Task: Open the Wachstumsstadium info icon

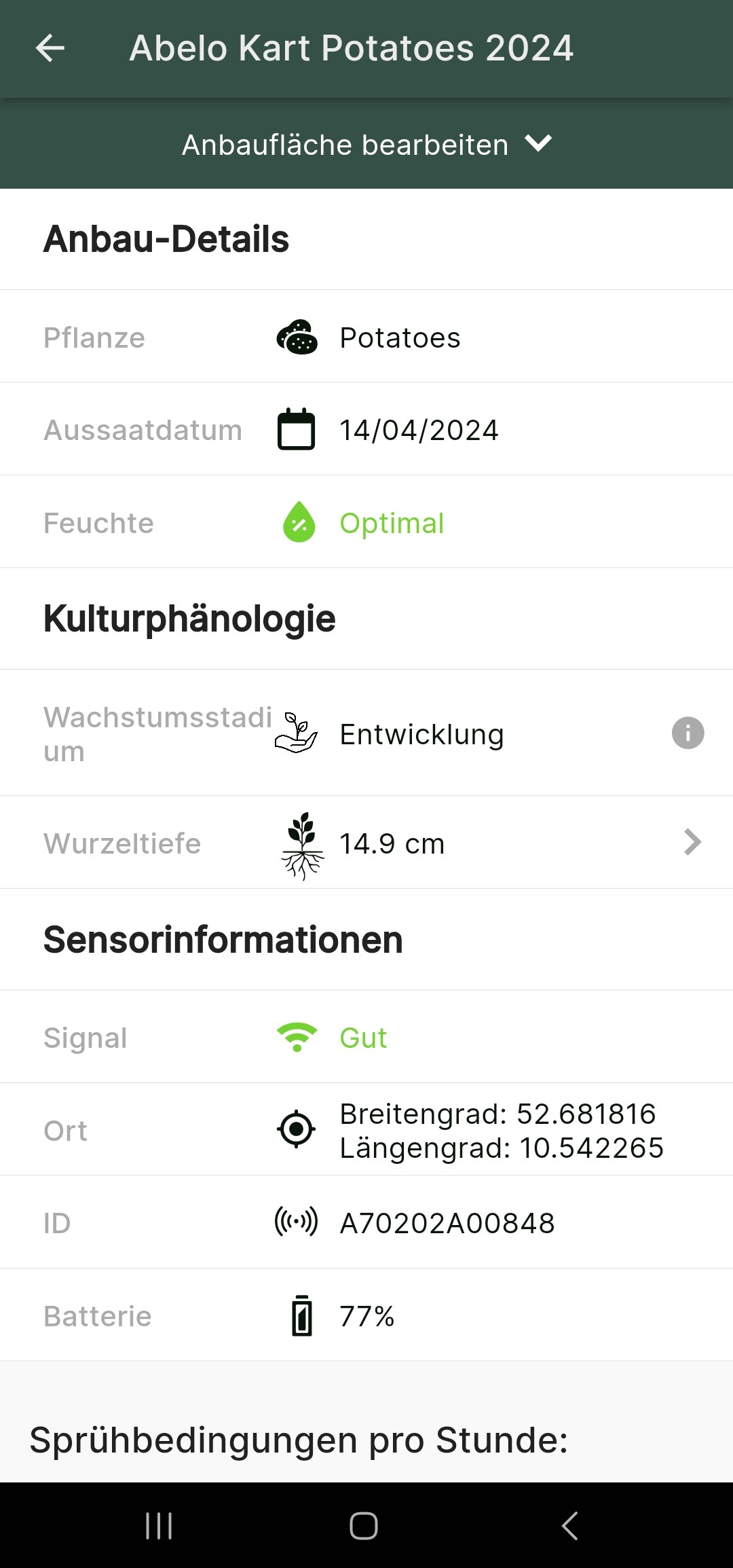Action: coord(688,733)
